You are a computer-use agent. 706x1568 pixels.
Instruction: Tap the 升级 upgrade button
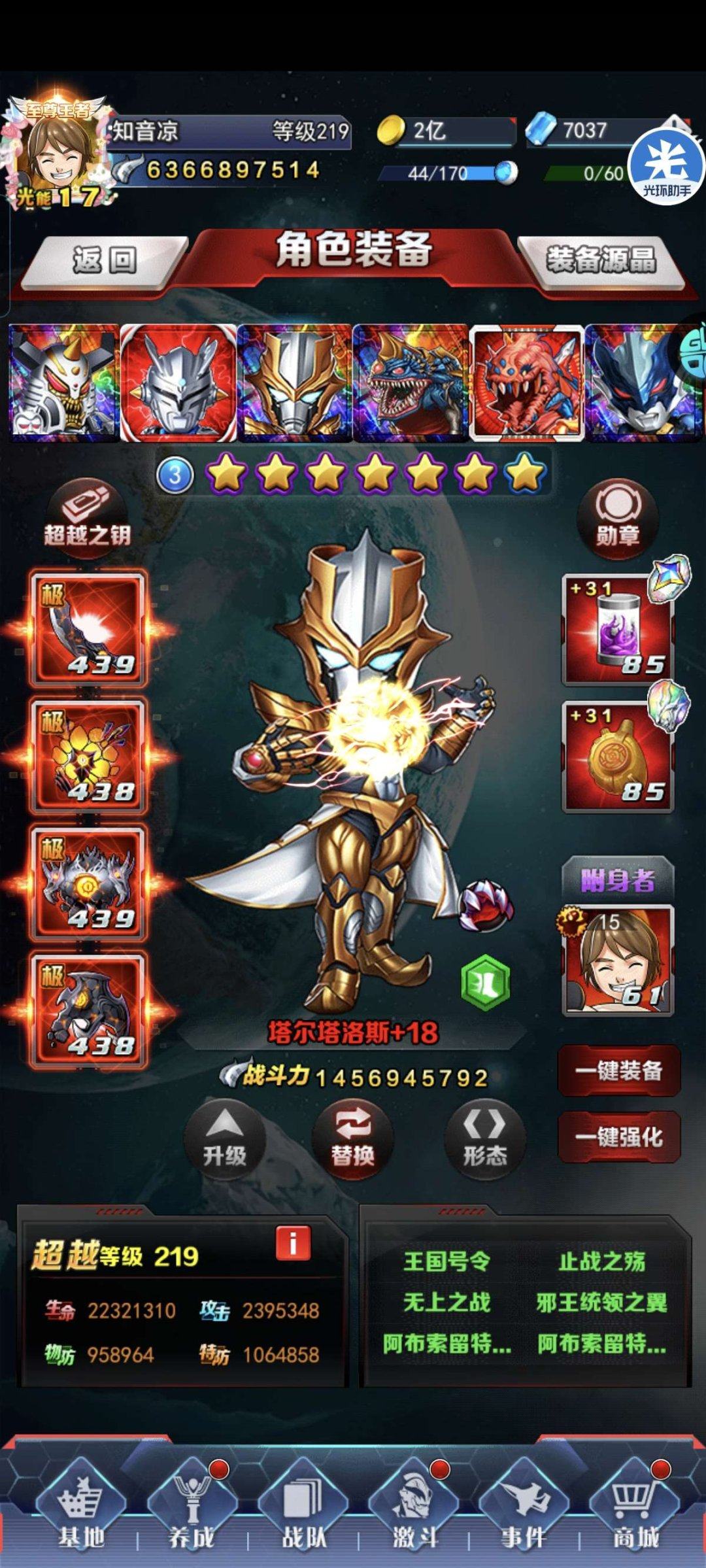pos(224,1139)
